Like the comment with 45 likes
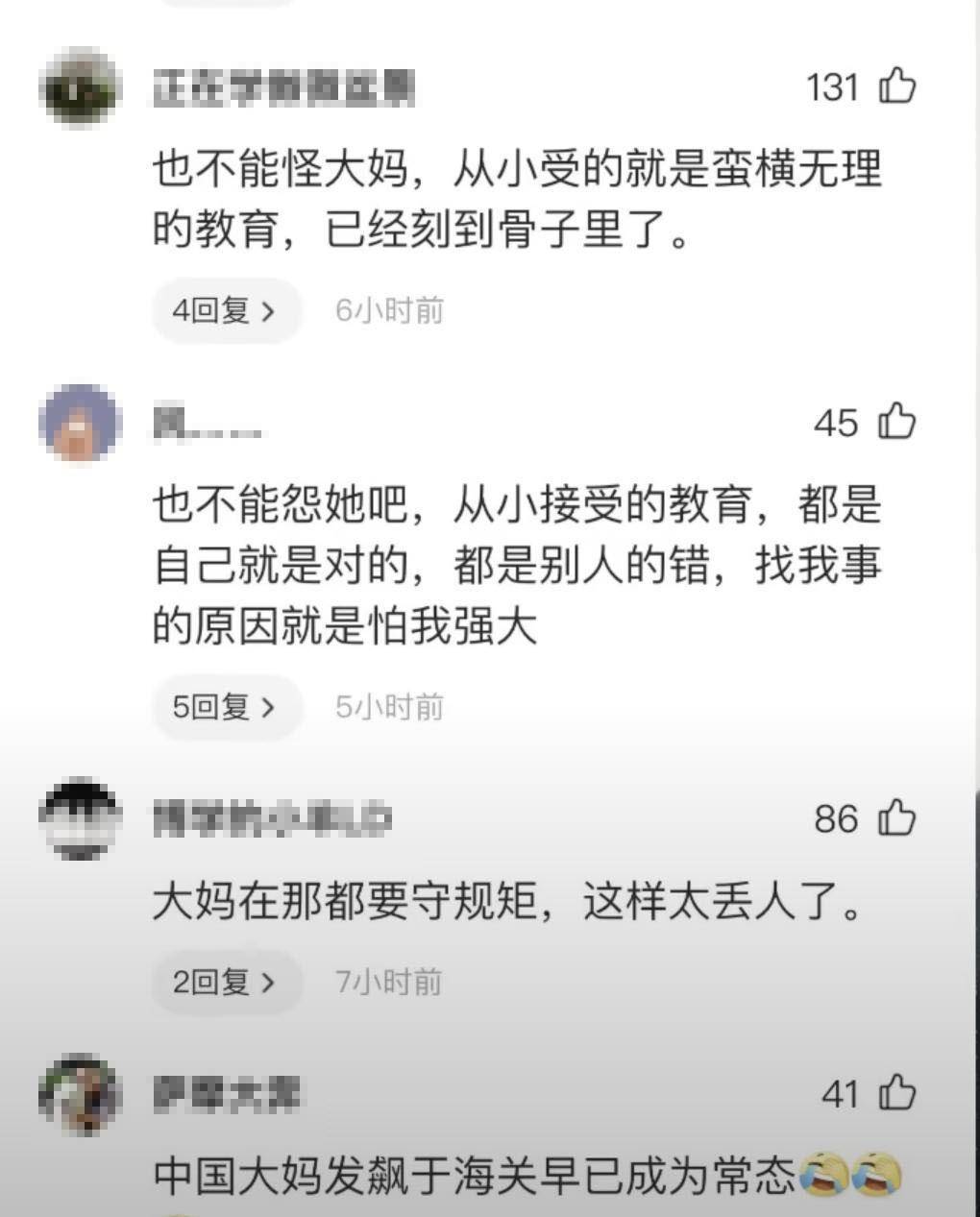The width and height of the screenshot is (980, 1217). tap(897, 422)
